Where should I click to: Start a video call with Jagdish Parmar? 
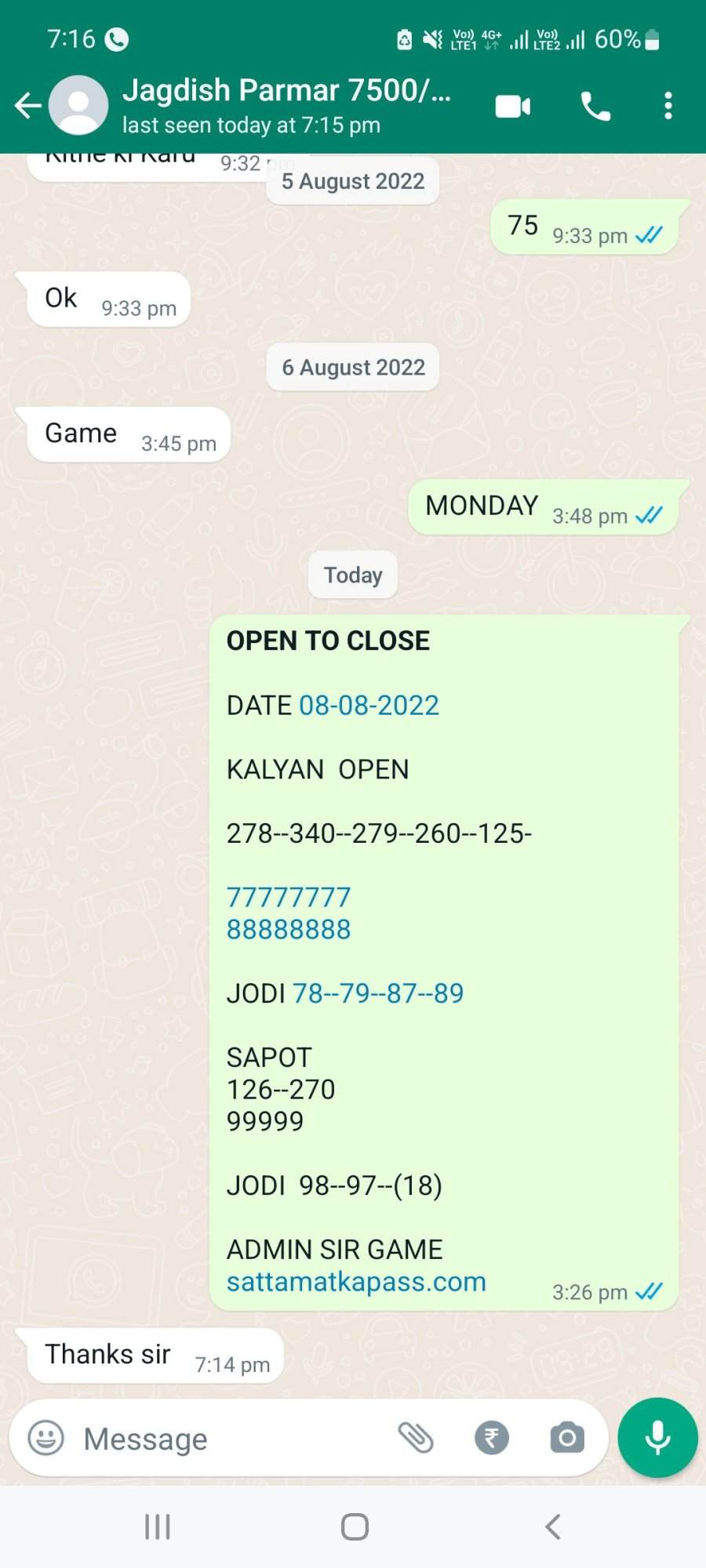pos(513,106)
